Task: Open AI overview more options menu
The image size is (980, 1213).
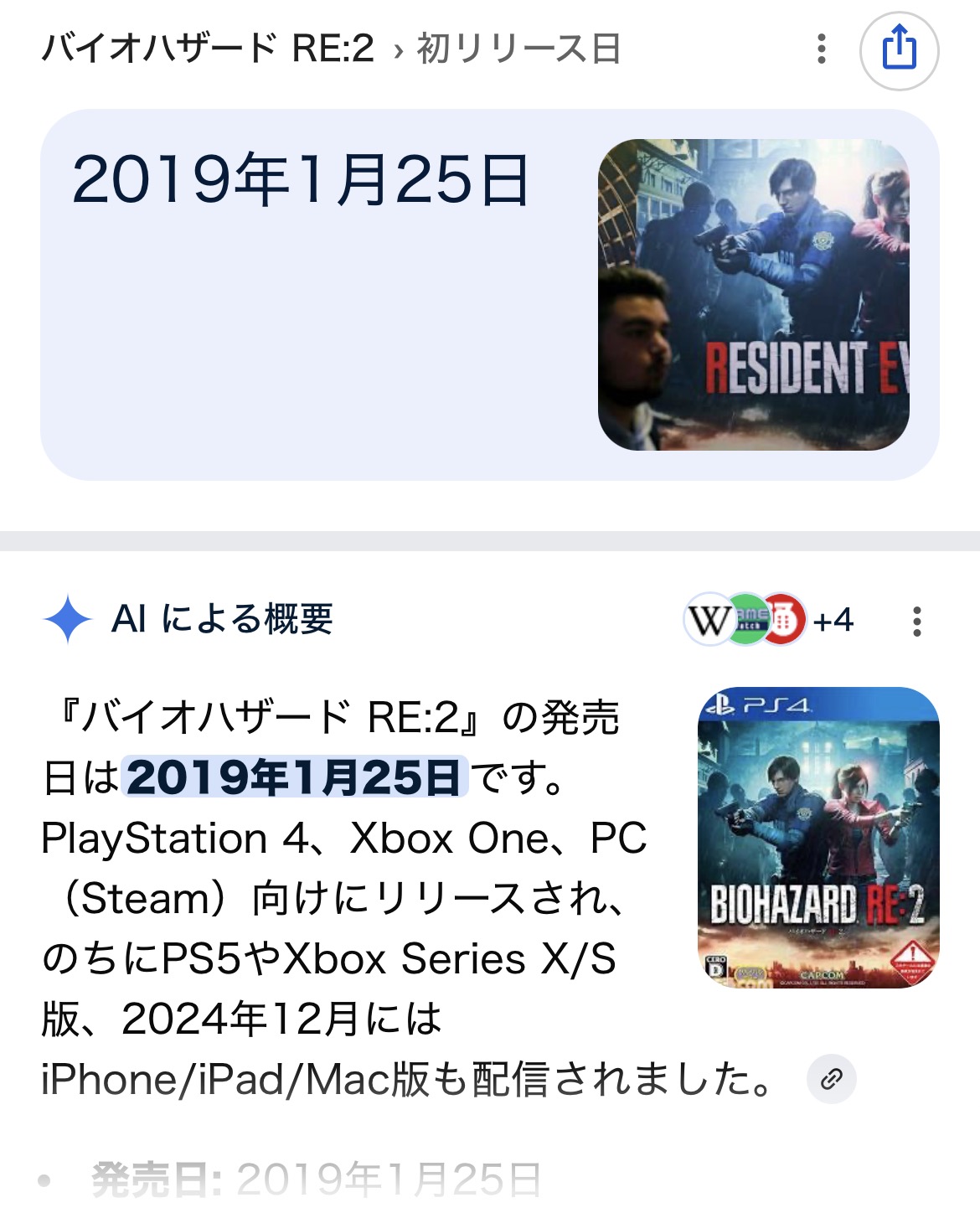Action: coord(917,621)
